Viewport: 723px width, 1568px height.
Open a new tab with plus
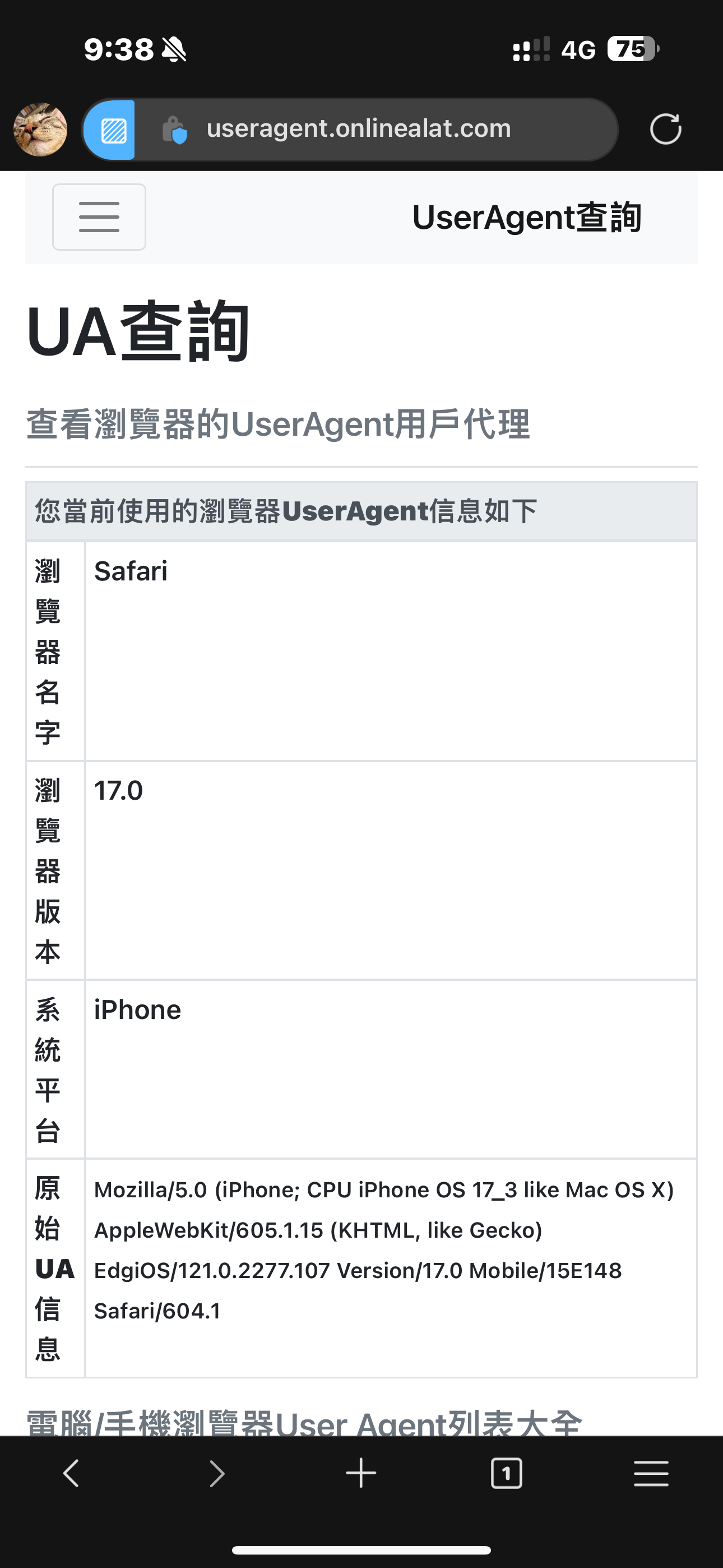click(361, 1473)
